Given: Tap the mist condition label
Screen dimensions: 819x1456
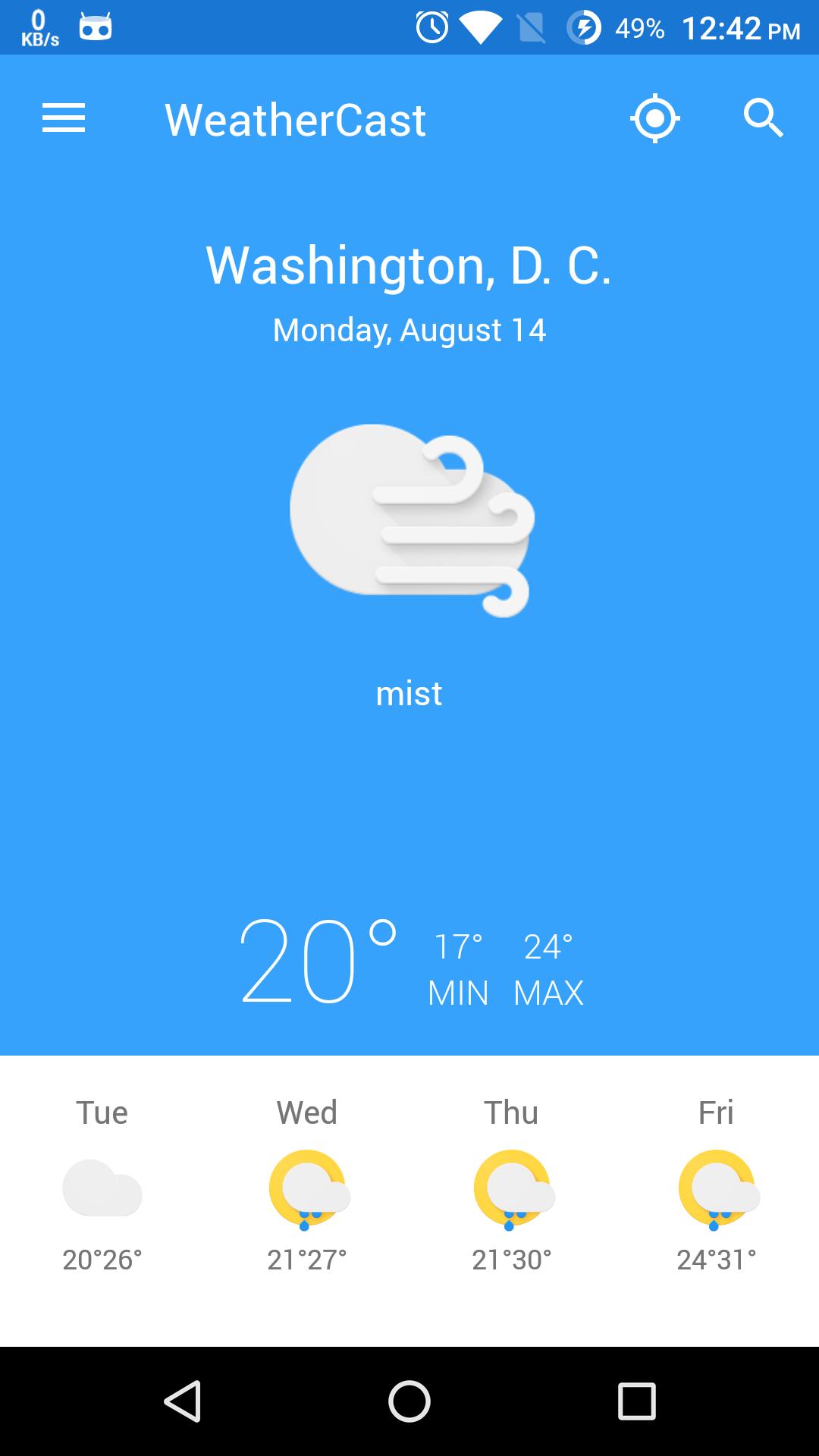Looking at the screenshot, I should pyautogui.click(x=409, y=692).
